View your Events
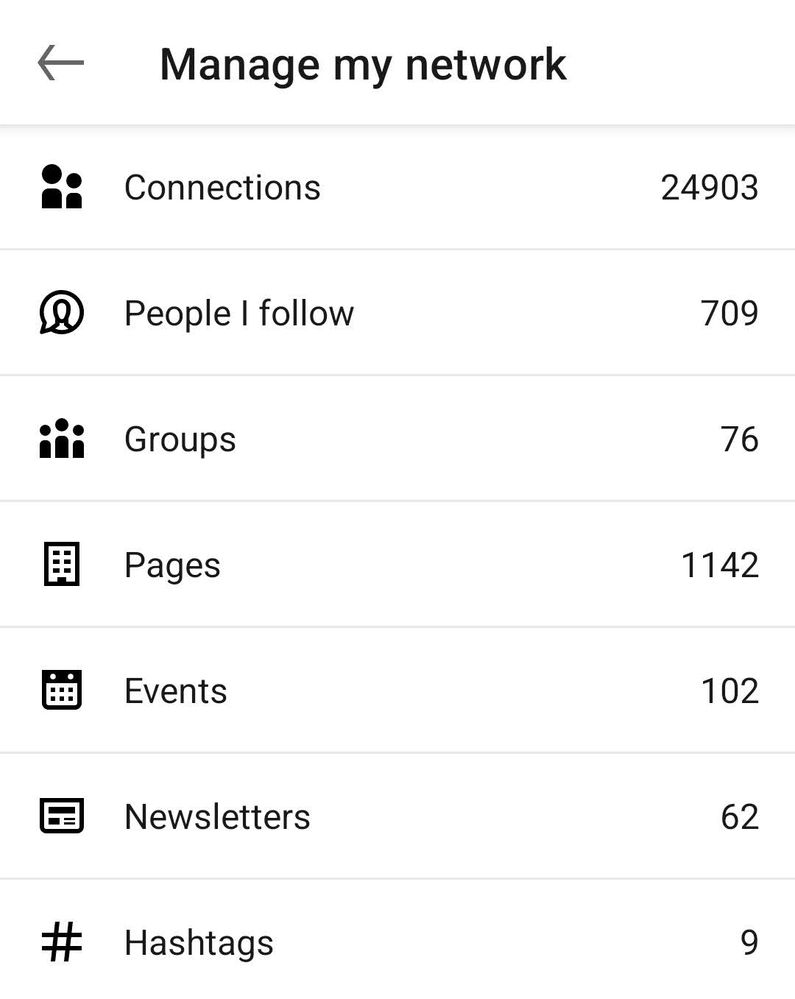 (176, 690)
